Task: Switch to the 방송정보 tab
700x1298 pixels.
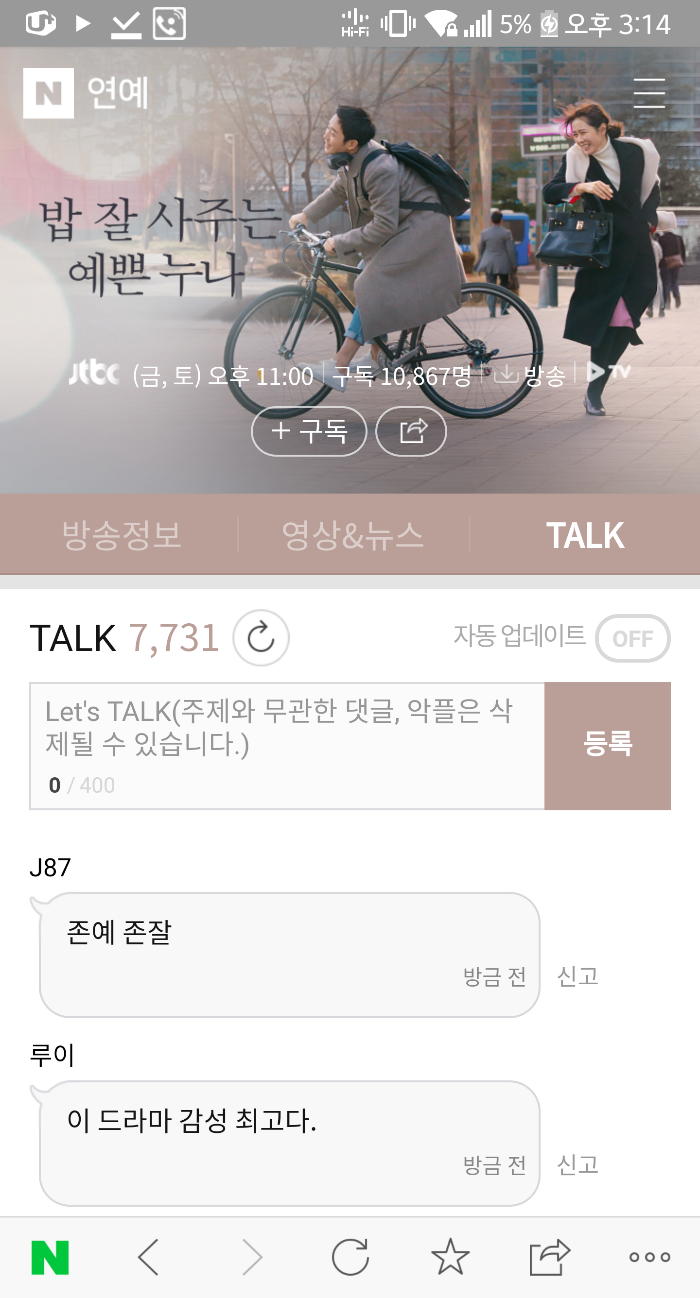Action: [x=121, y=535]
